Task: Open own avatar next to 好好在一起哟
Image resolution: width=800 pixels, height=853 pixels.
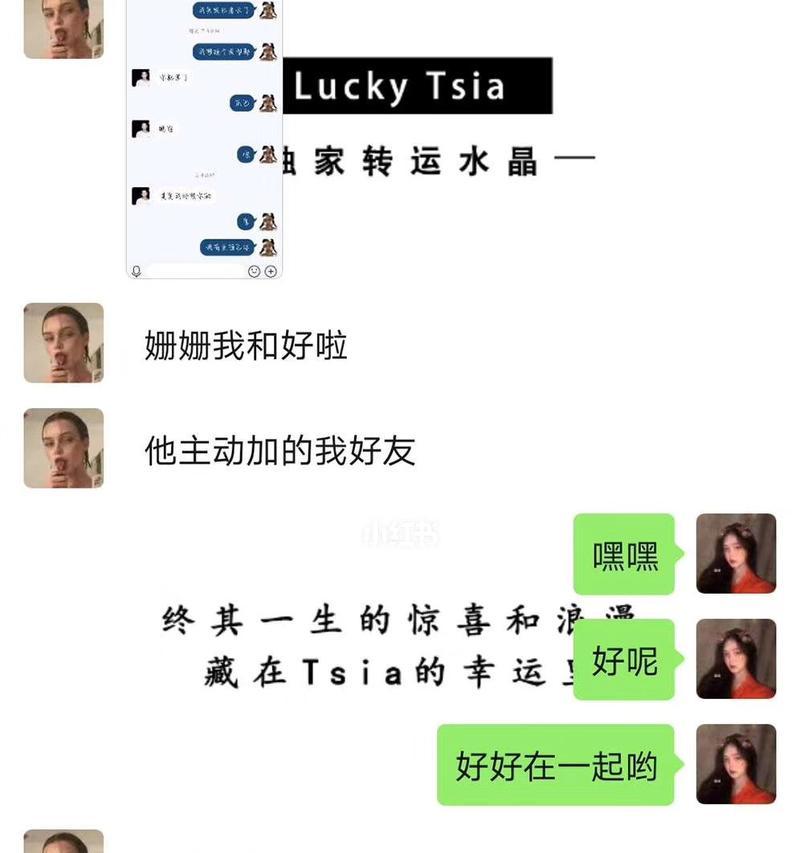Action: [736, 764]
